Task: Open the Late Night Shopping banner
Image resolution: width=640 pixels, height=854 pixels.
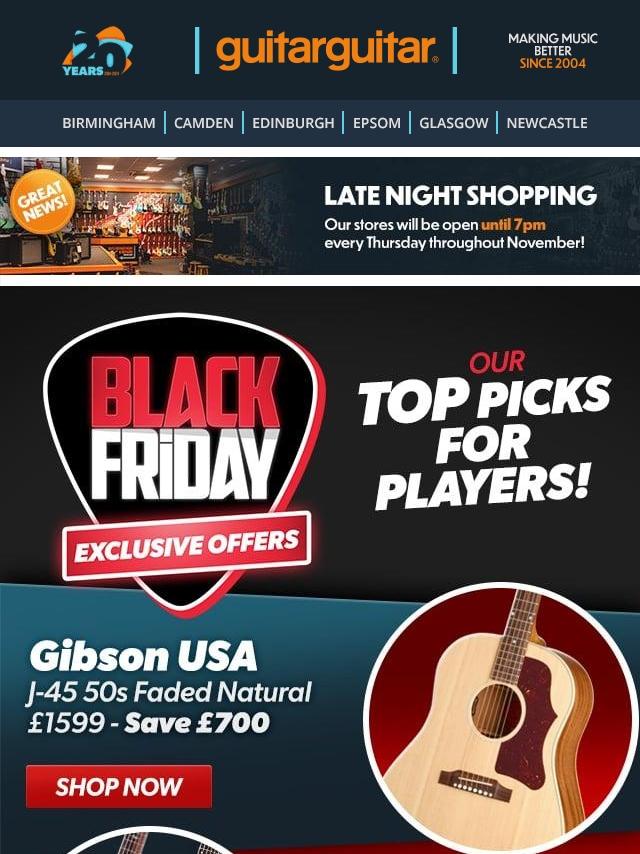Action: [x=320, y=216]
